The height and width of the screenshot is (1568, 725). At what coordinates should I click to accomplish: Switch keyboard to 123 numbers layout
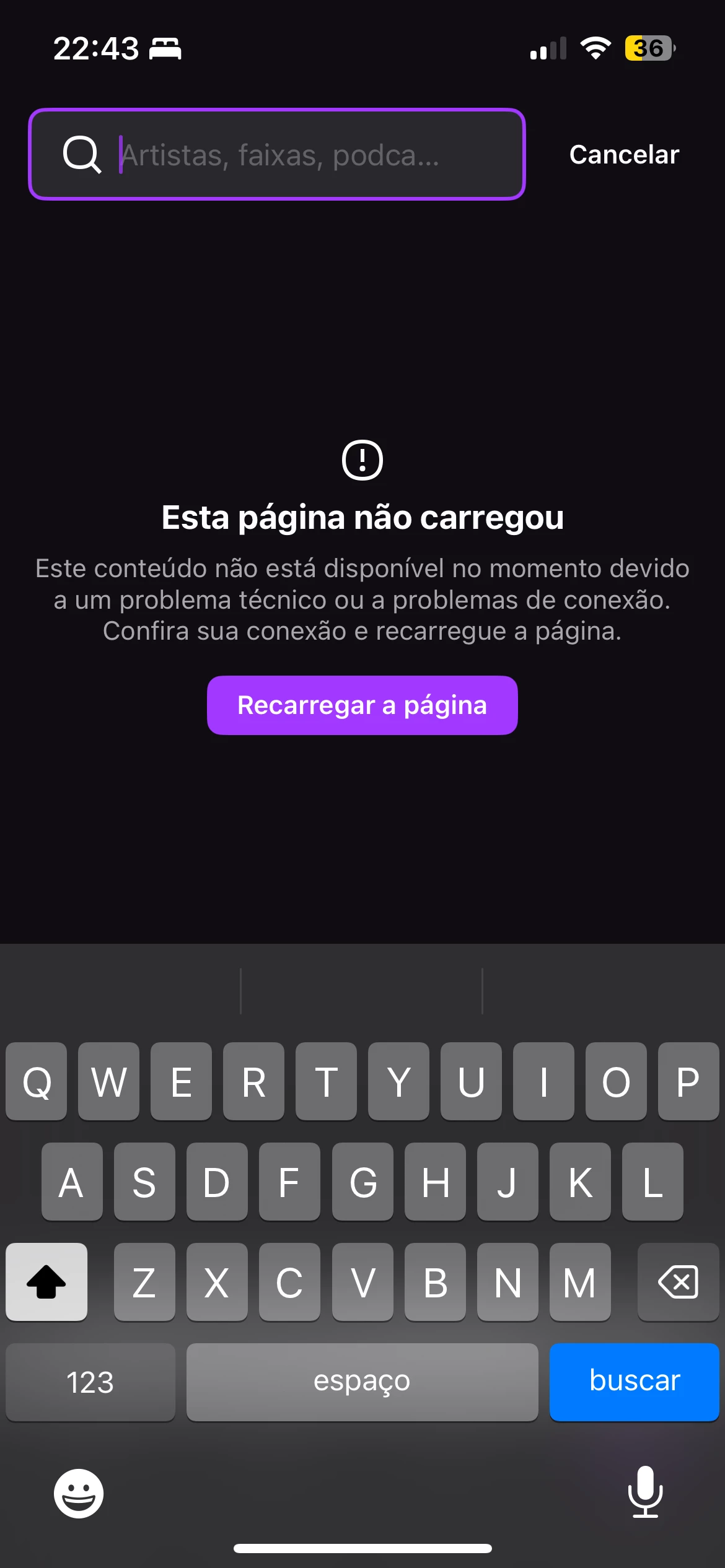[x=90, y=1382]
